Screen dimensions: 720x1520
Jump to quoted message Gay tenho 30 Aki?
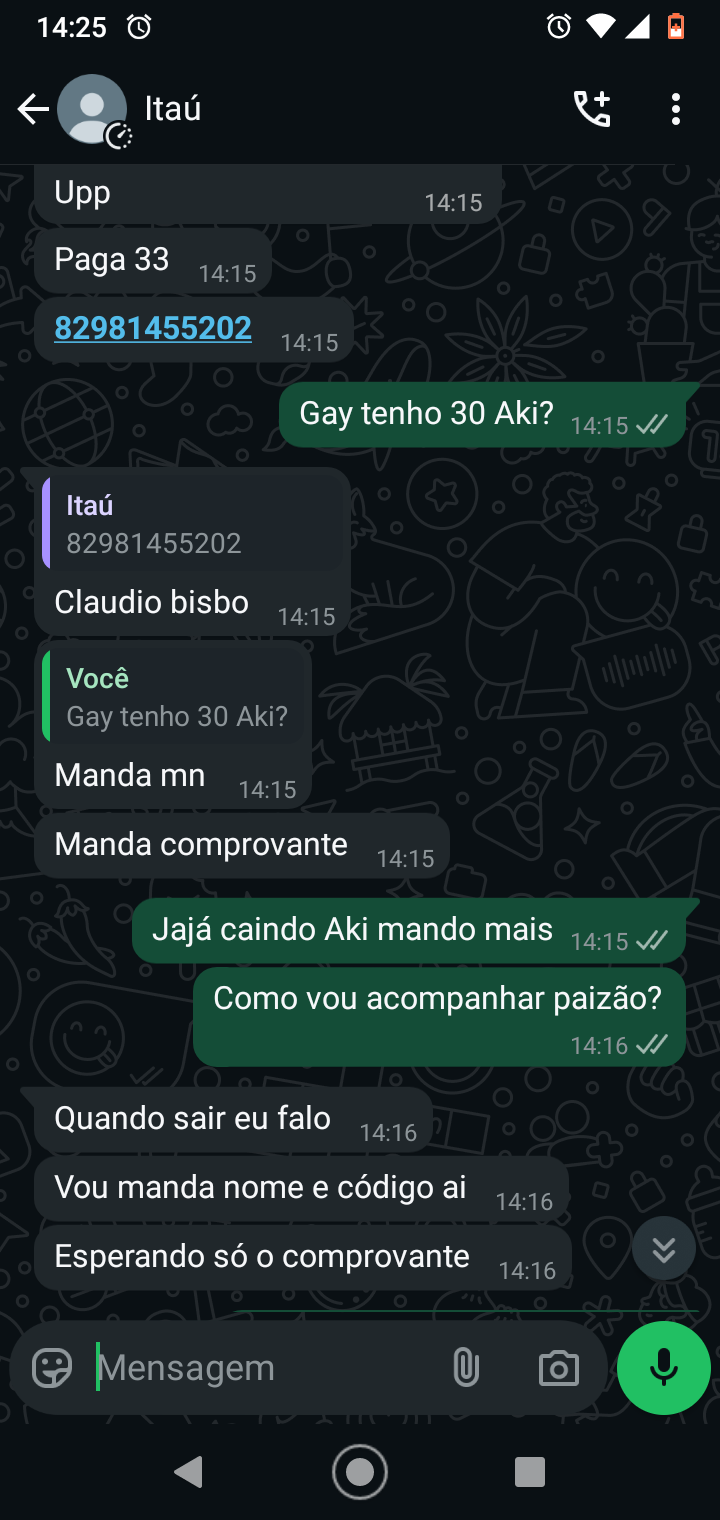(176, 698)
